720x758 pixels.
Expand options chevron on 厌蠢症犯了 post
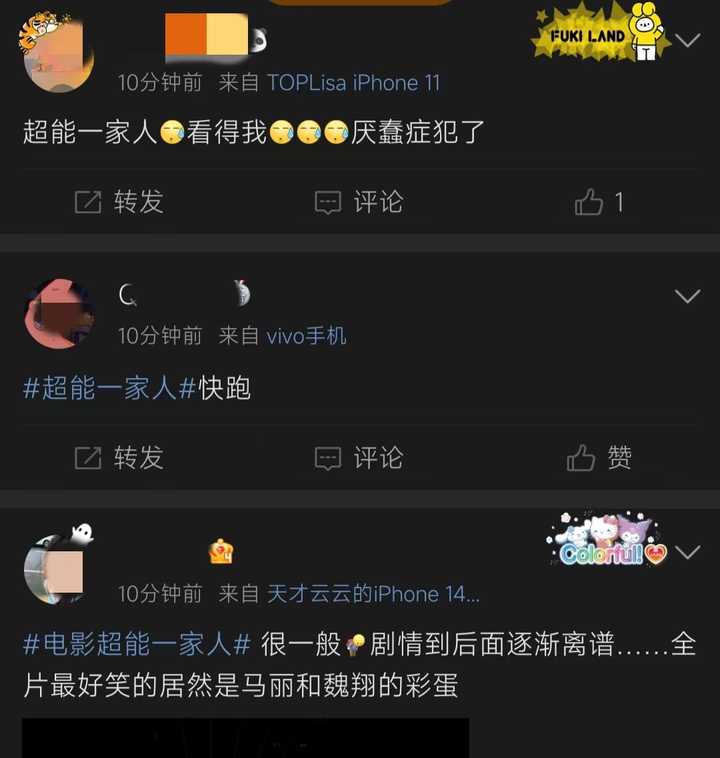click(688, 41)
